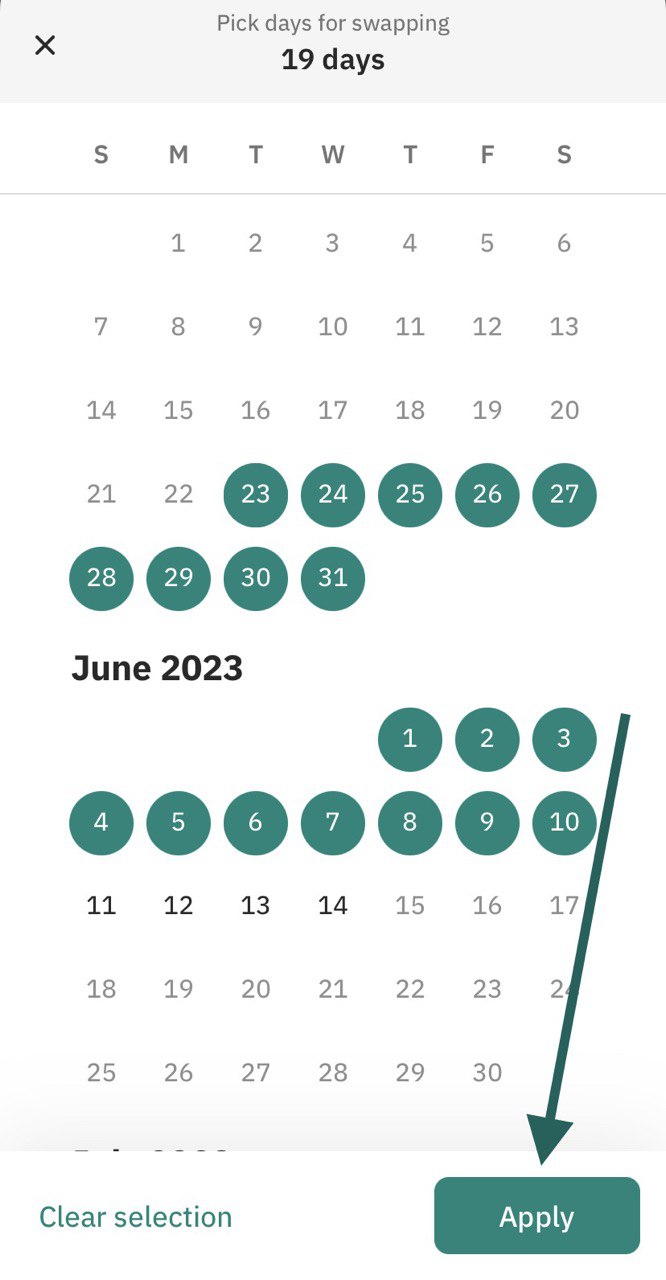Deselect June 7

(x=333, y=822)
